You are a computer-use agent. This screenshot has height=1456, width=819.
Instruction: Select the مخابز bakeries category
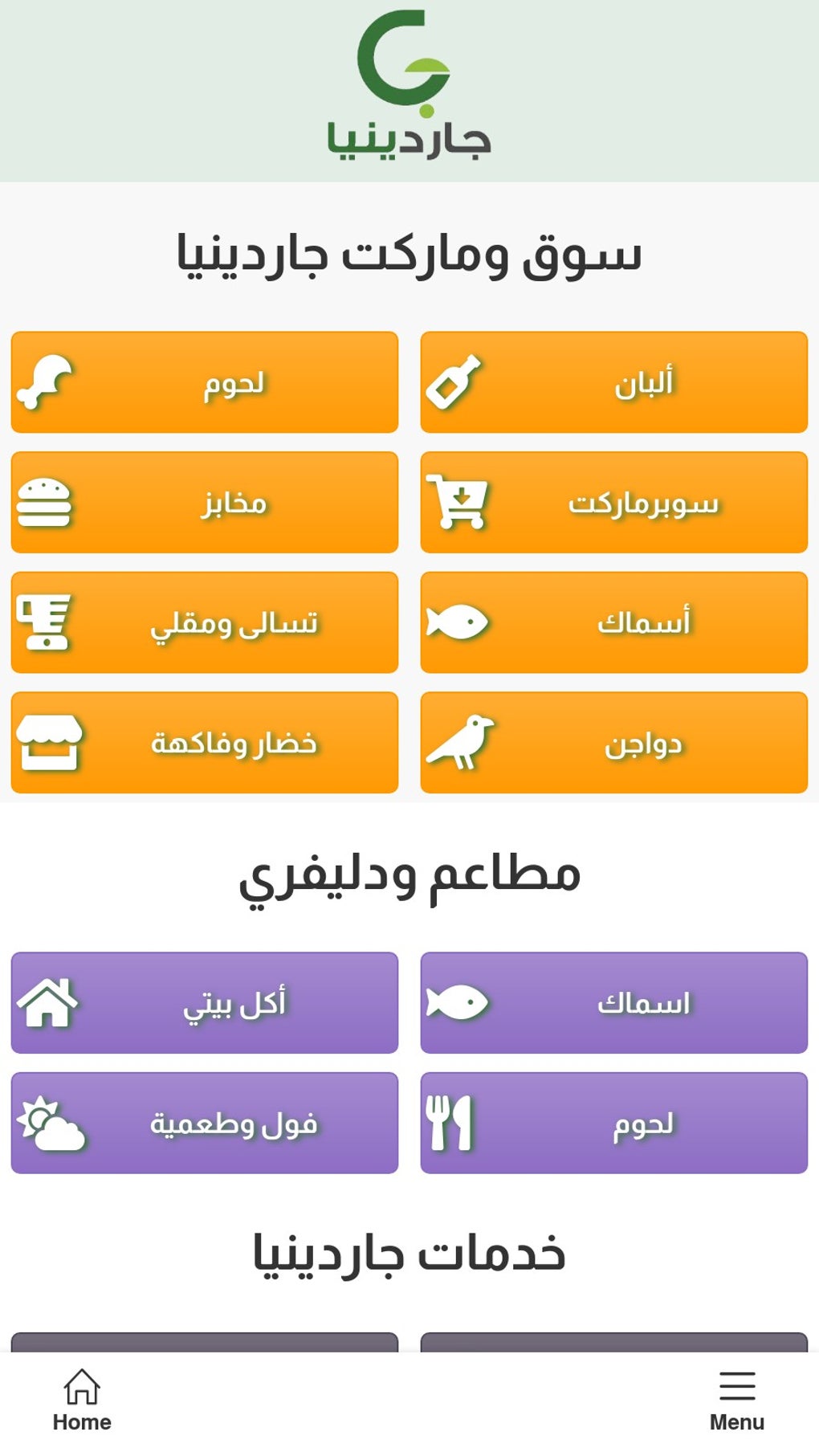point(205,502)
